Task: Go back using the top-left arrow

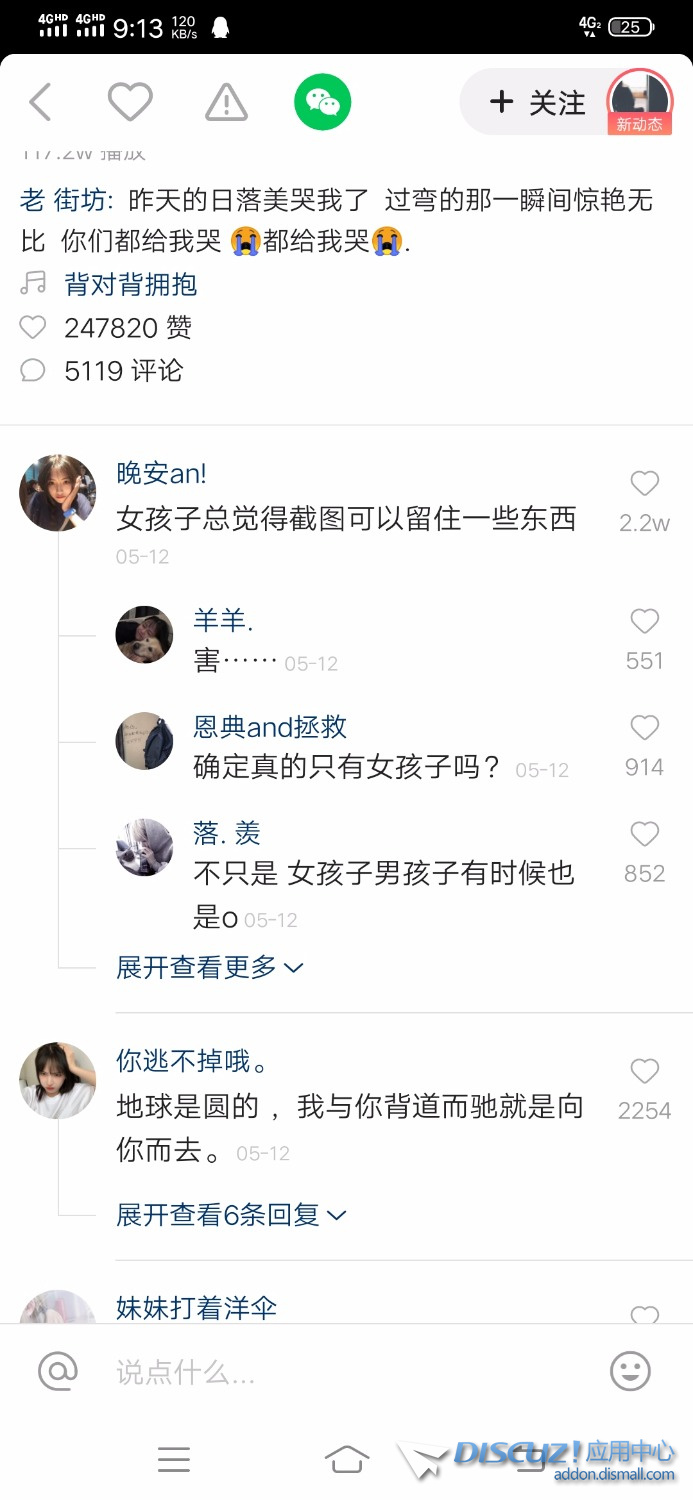Action: point(40,102)
